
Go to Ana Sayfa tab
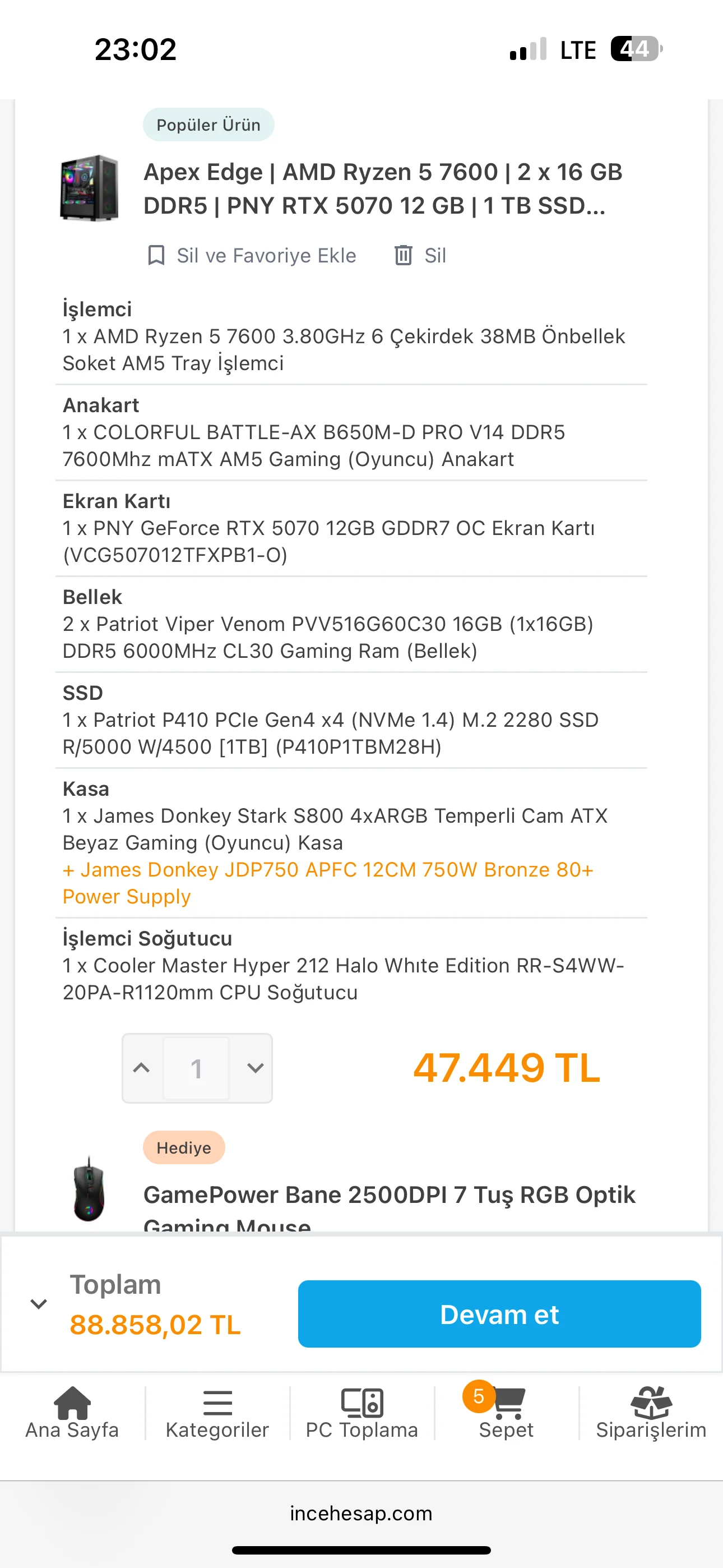click(72, 1413)
